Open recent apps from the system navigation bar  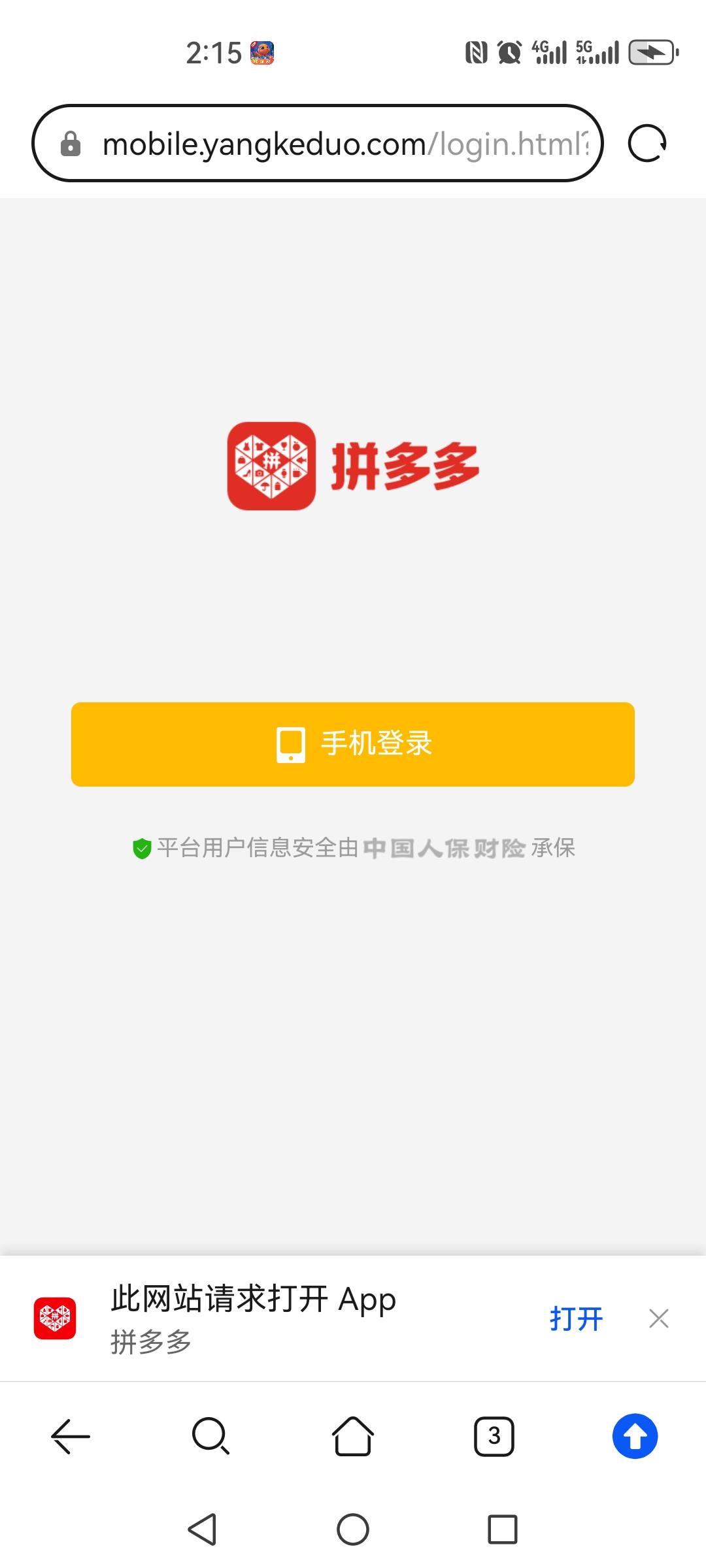502,1529
